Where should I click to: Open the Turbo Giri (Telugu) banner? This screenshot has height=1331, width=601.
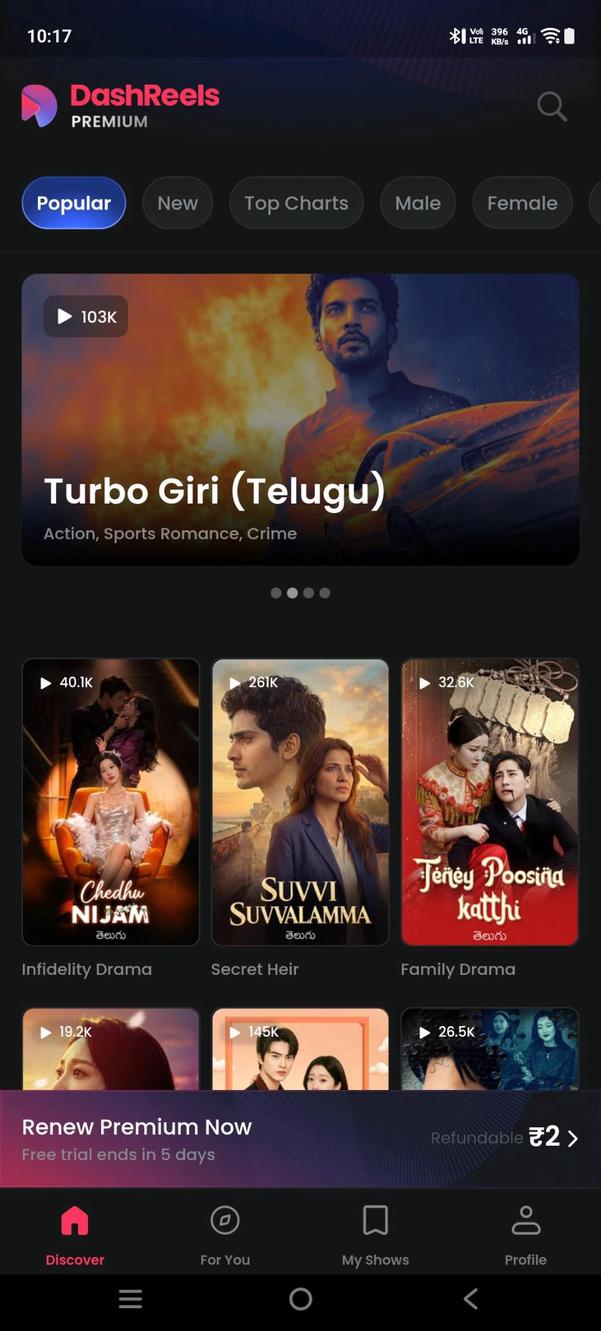300,420
